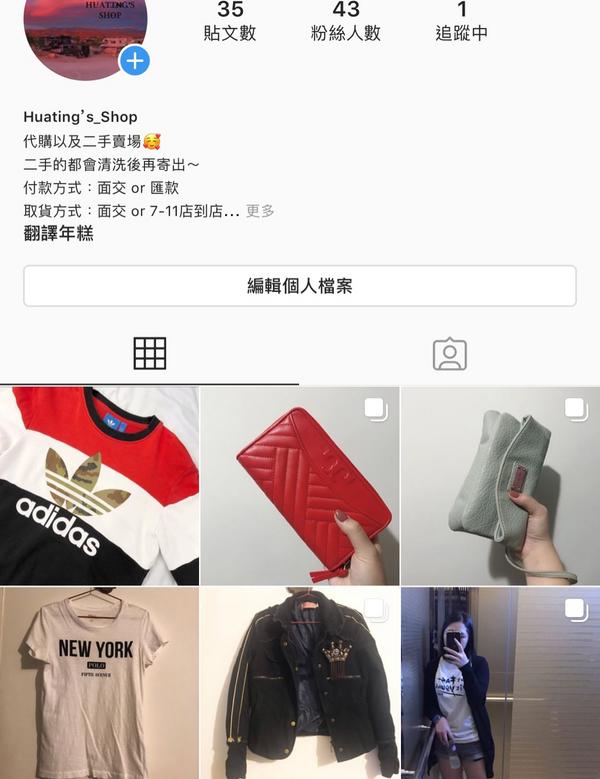Tap the blue plus on profile photo
The image size is (600, 779).
click(134, 61)
